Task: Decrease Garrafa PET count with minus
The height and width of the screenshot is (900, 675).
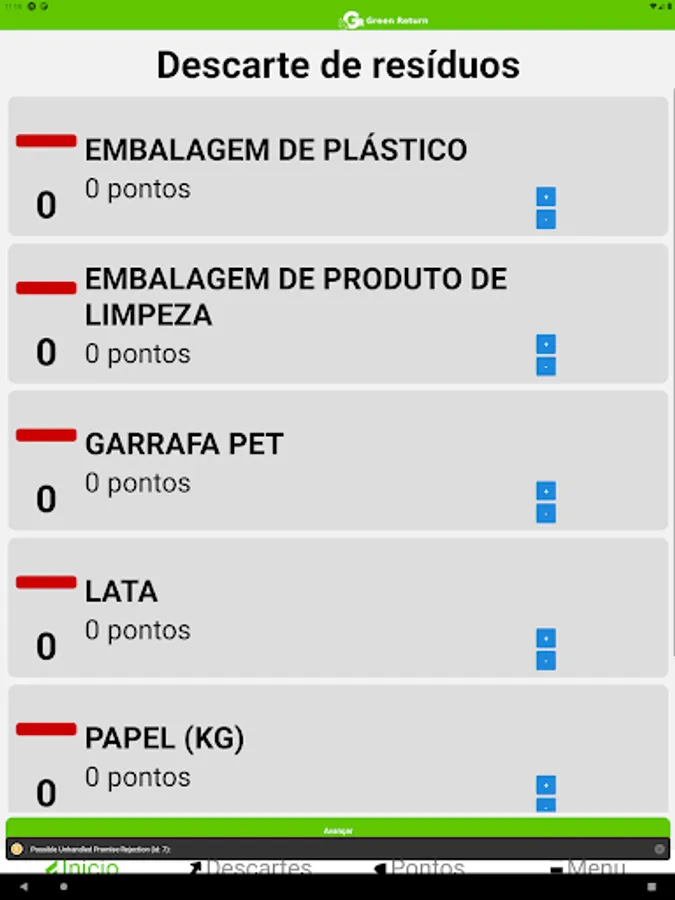Action: coord(546,513)
